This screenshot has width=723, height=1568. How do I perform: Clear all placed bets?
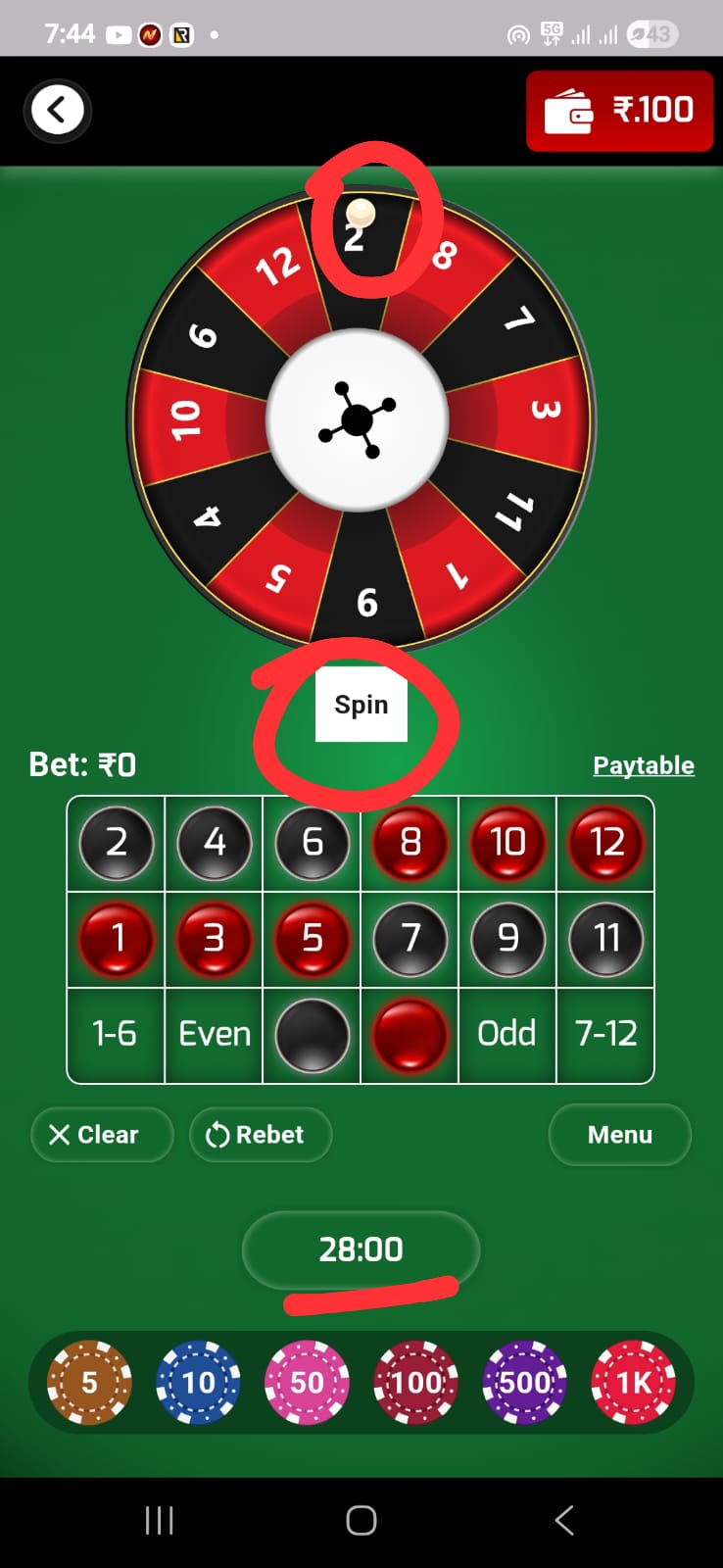tap(102, 1135)
